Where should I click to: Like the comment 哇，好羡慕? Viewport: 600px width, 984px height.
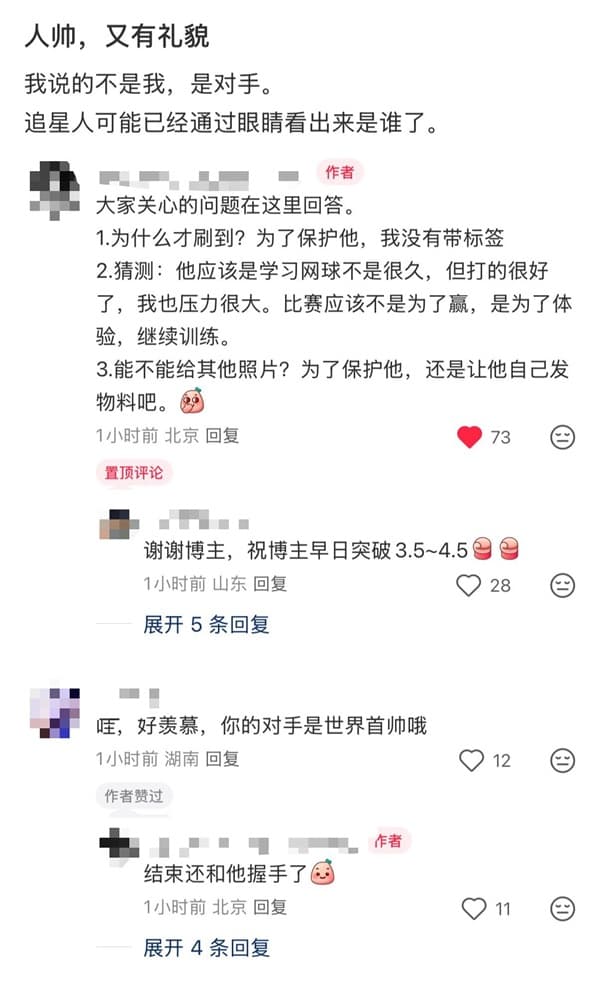(470, 760)
